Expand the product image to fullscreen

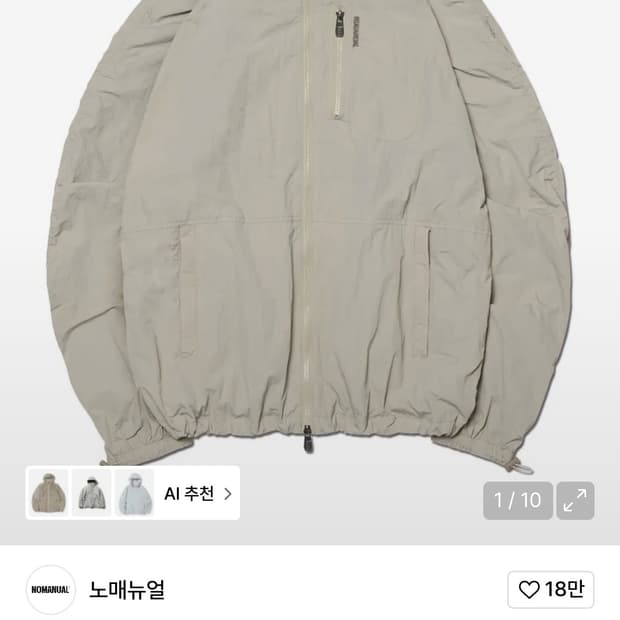575,500
